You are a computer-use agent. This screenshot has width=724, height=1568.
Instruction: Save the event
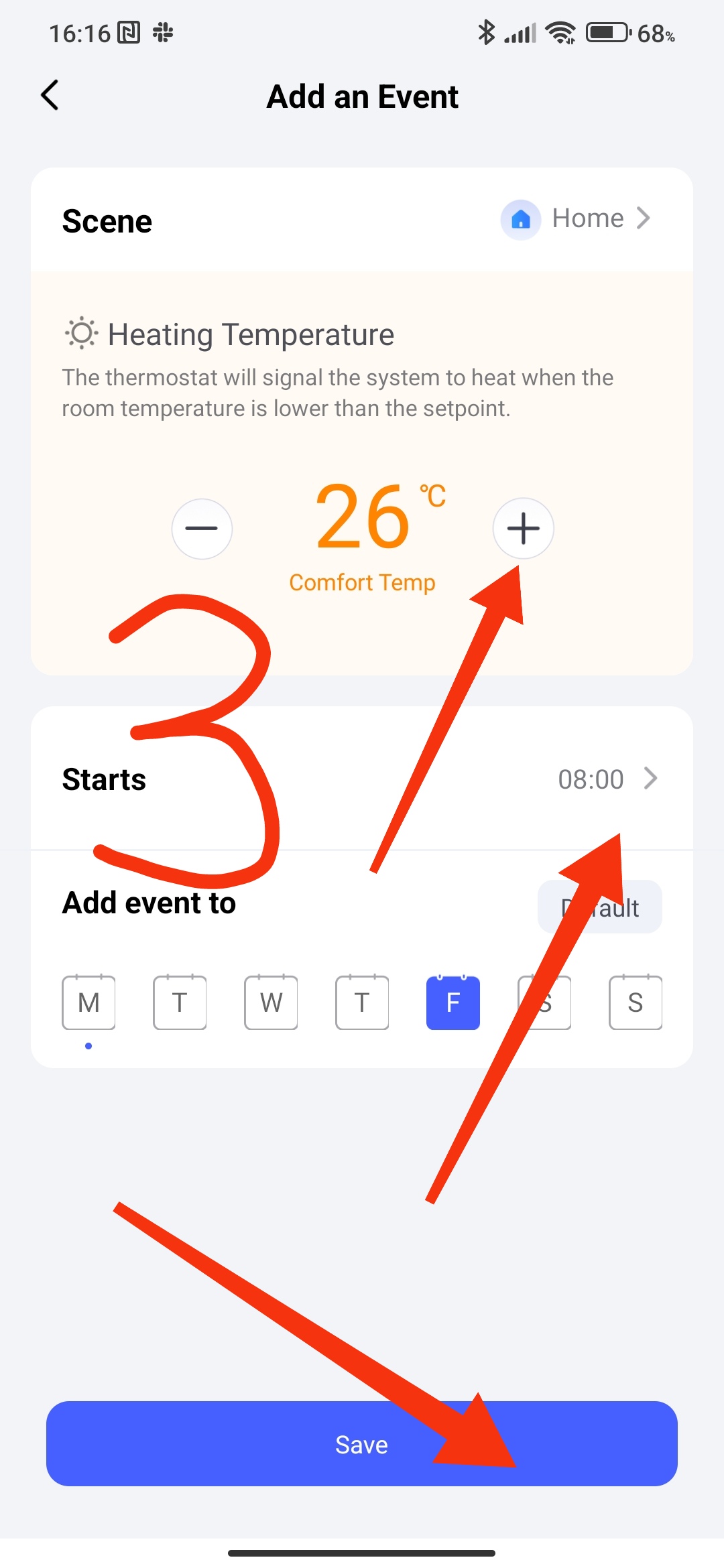click(362, 1444)
